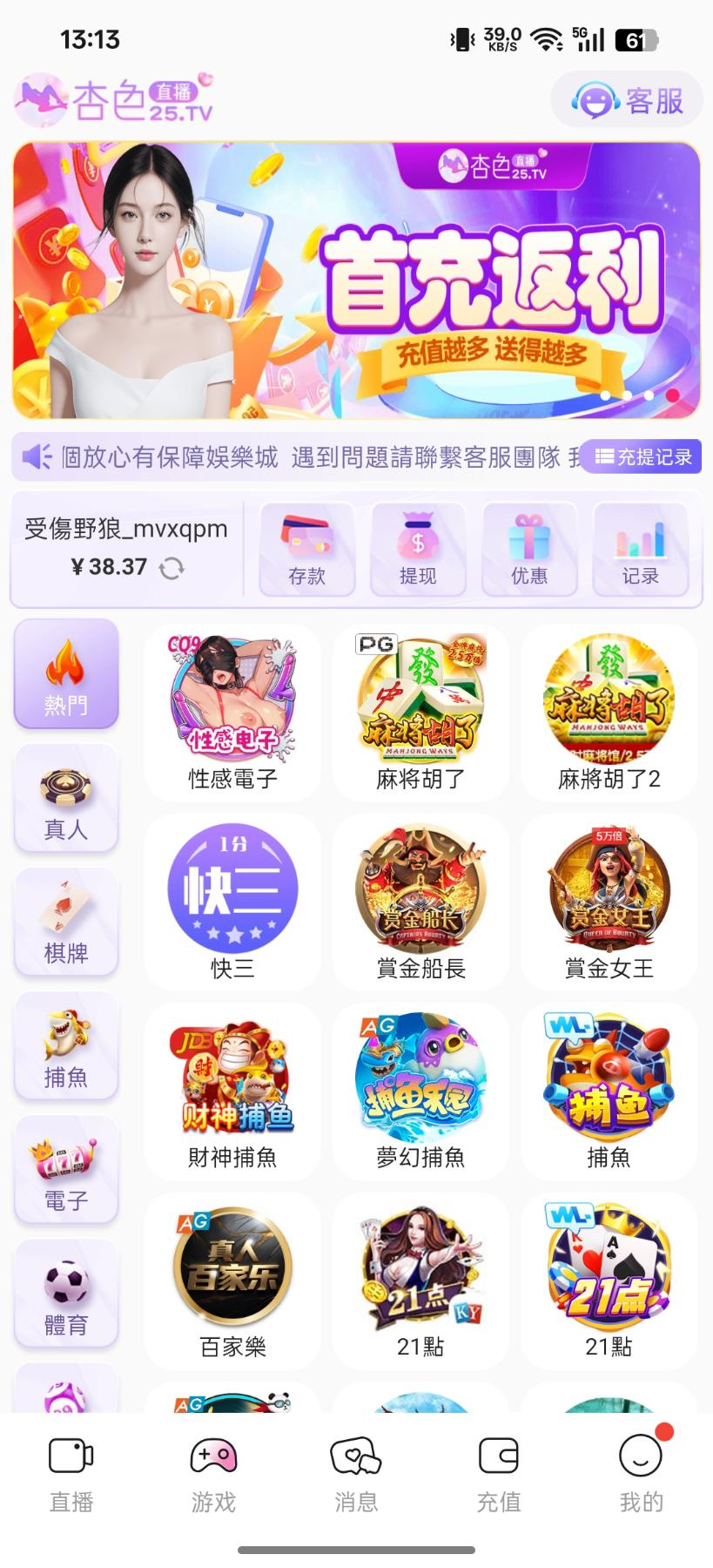This screenshot has height=1568, width=713.
Task: Choose the 體育 category
Action: coord(66,1294)
